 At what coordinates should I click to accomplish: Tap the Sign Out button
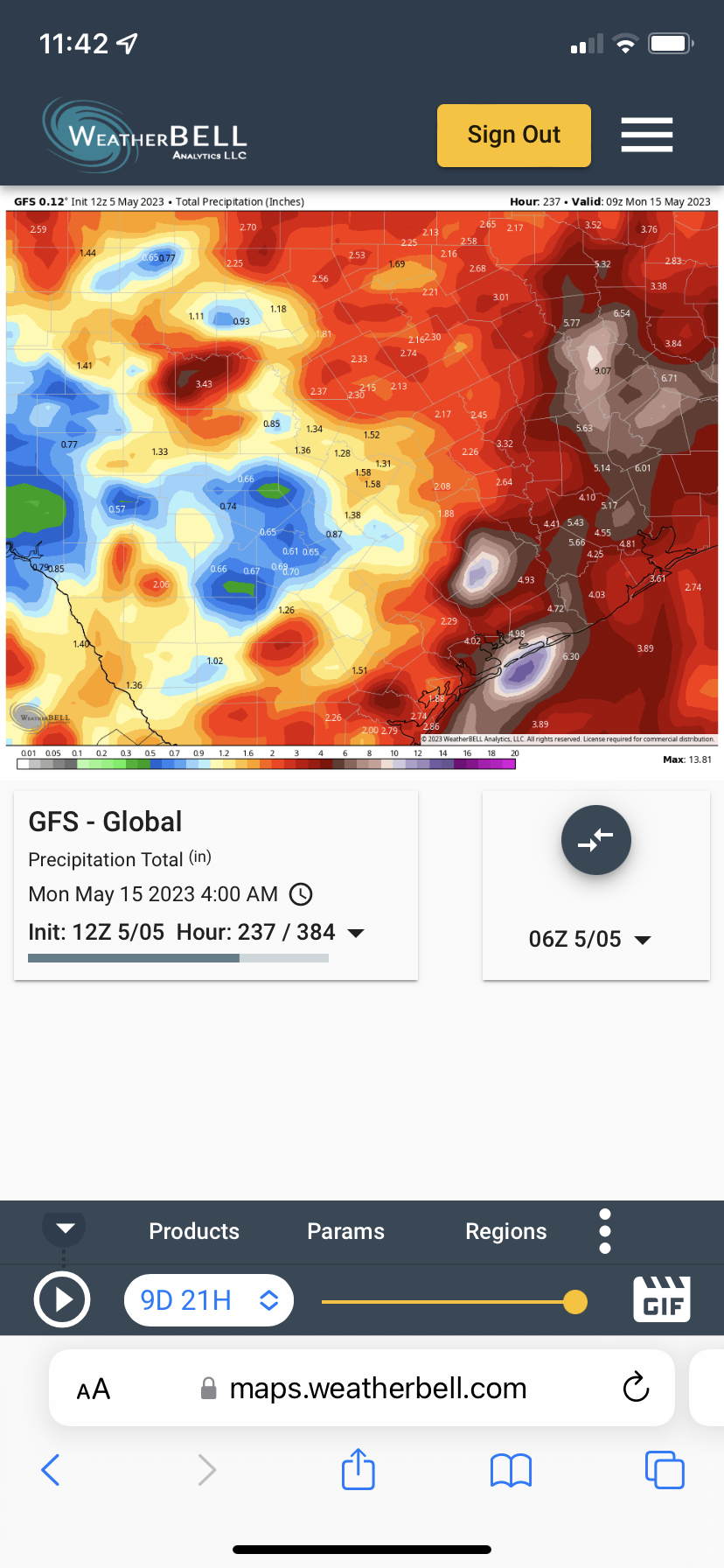coord(513,136)
